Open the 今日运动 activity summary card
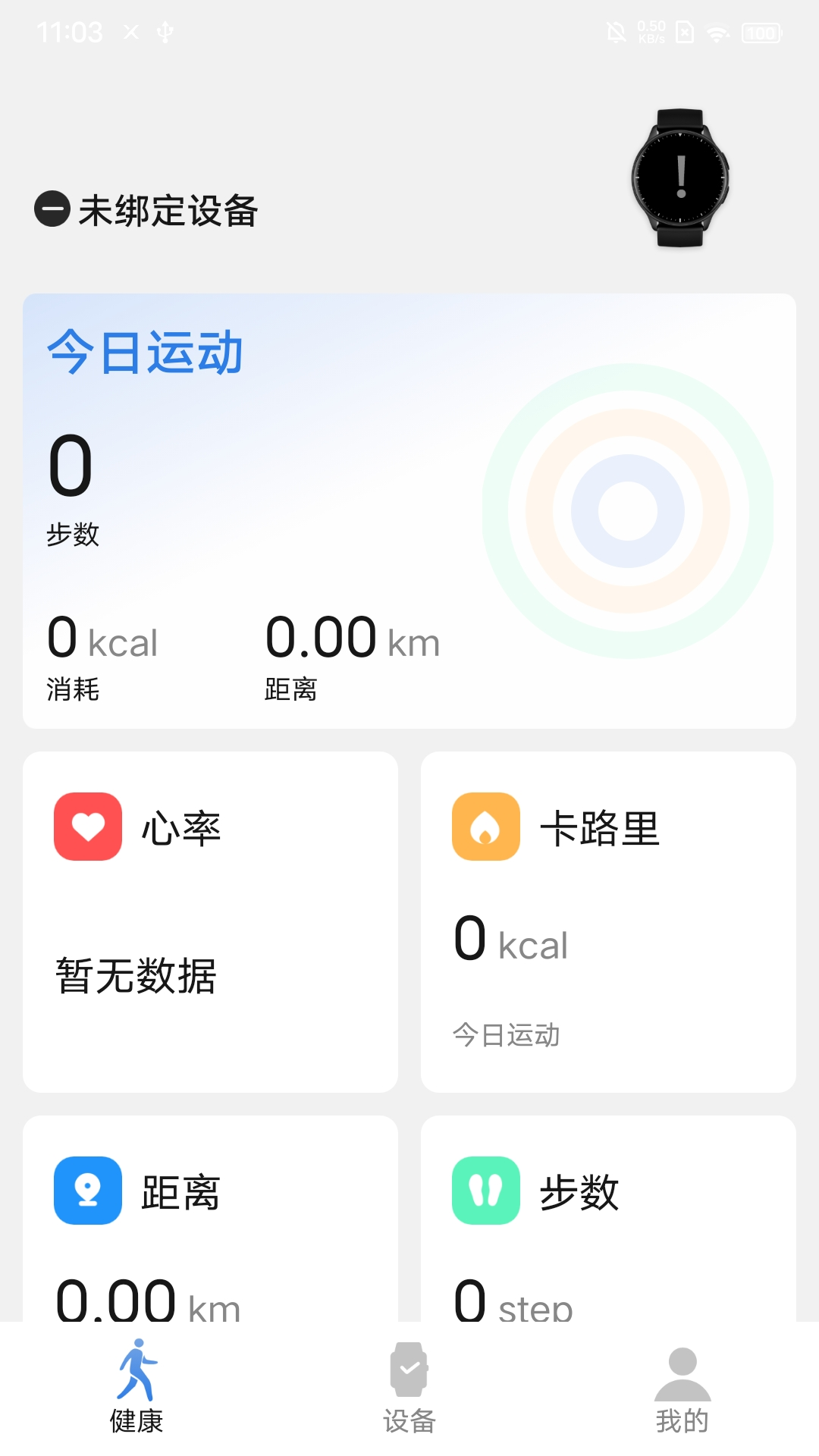 [409, 510]
